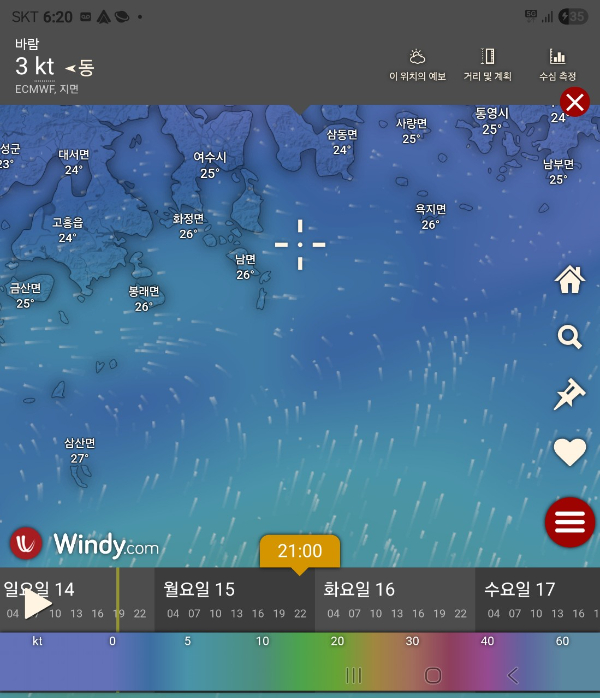Add location to favorites
The height and width of the screenshot is (698, 600).
pos(569,453)
